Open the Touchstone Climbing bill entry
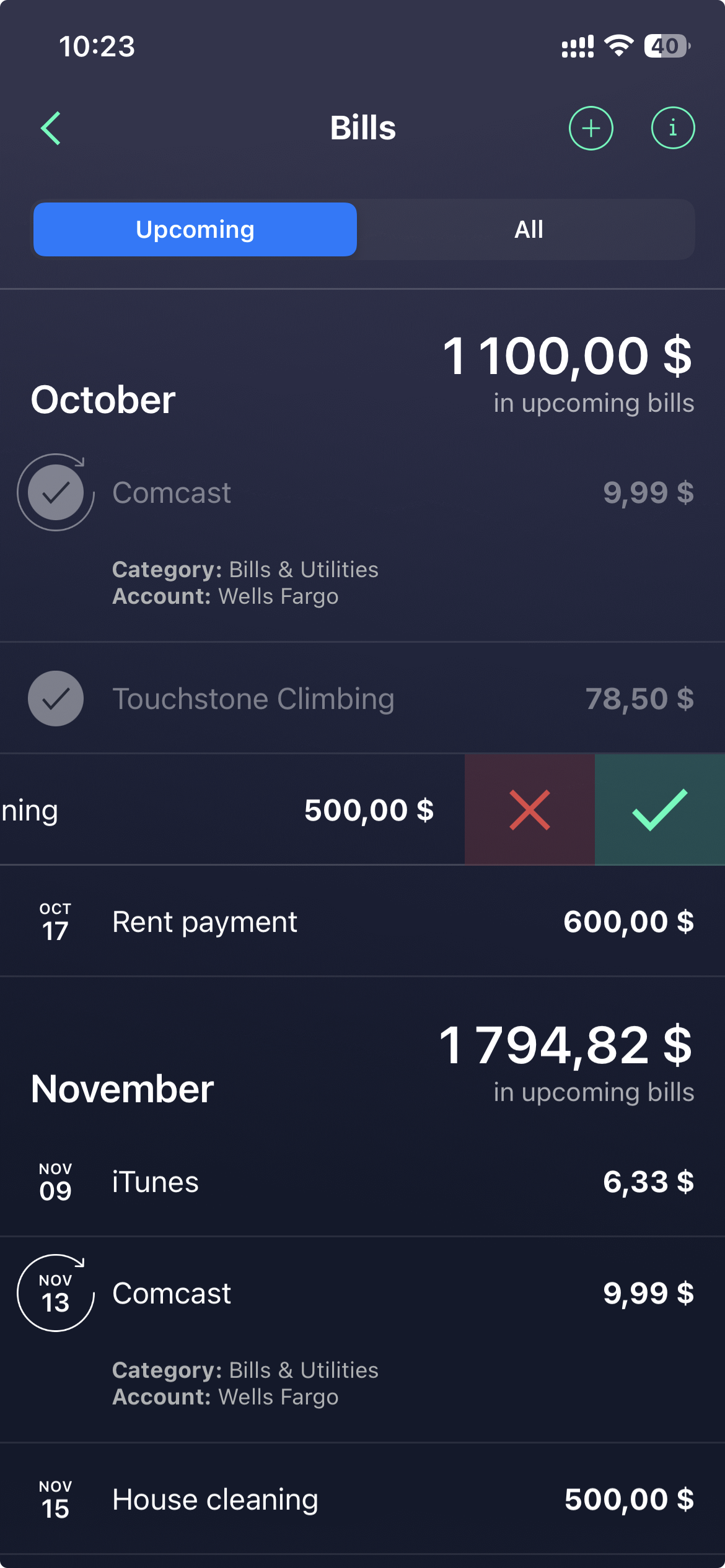This screenshot has width=725, height=1568. (x=254, y=698)
